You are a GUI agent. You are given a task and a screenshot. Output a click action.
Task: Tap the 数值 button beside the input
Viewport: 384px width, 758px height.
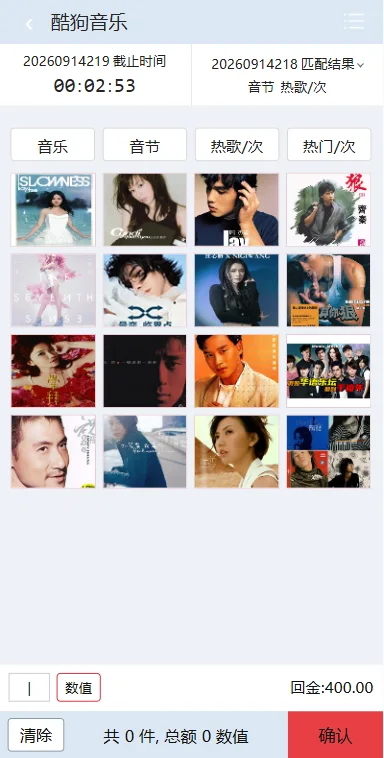point(78,687)
